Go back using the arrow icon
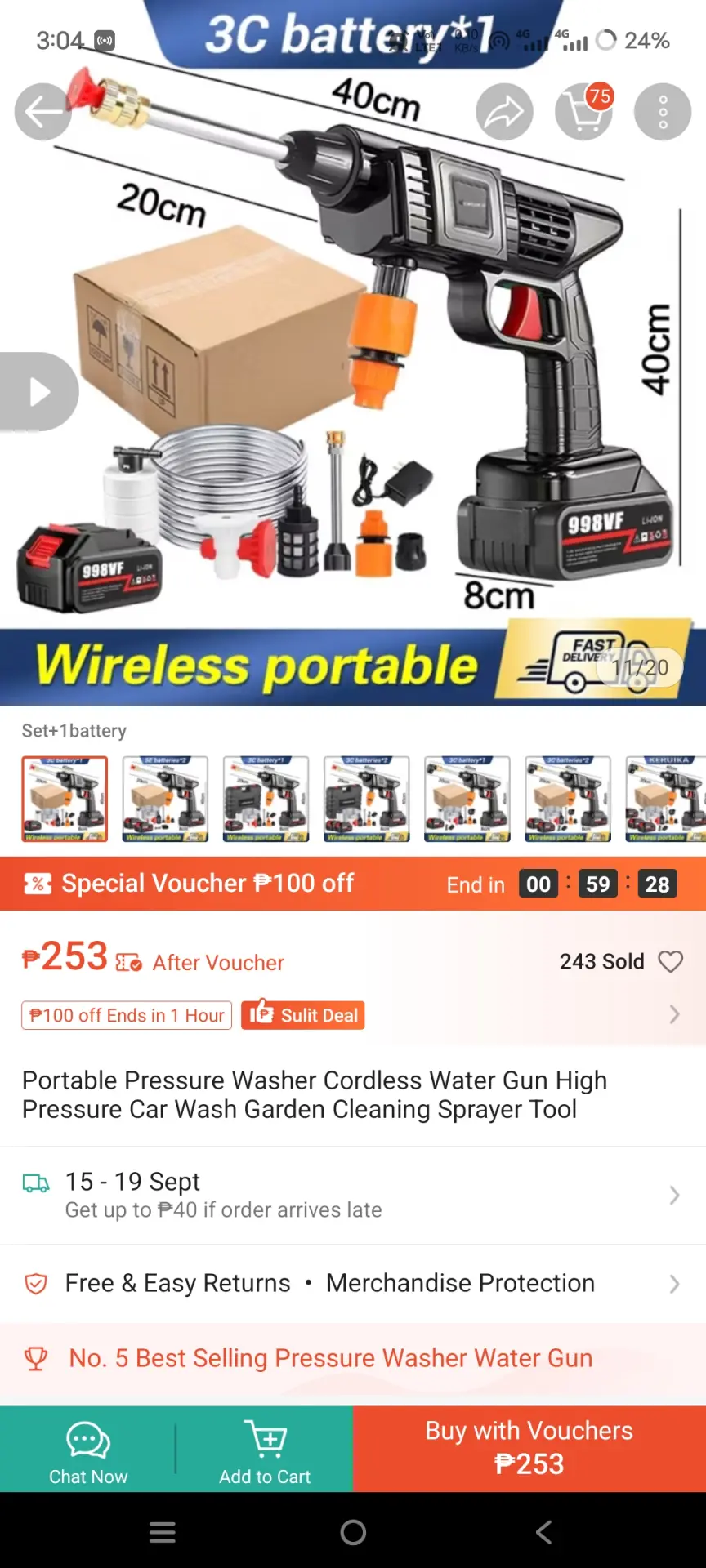The width and height of the screenshot is (706, 1568). (43, 112)
